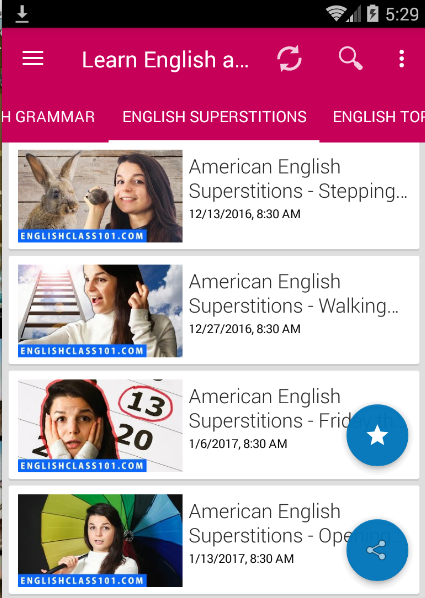Open the Walking superstition video from 12/27/2016

(214, 310)
